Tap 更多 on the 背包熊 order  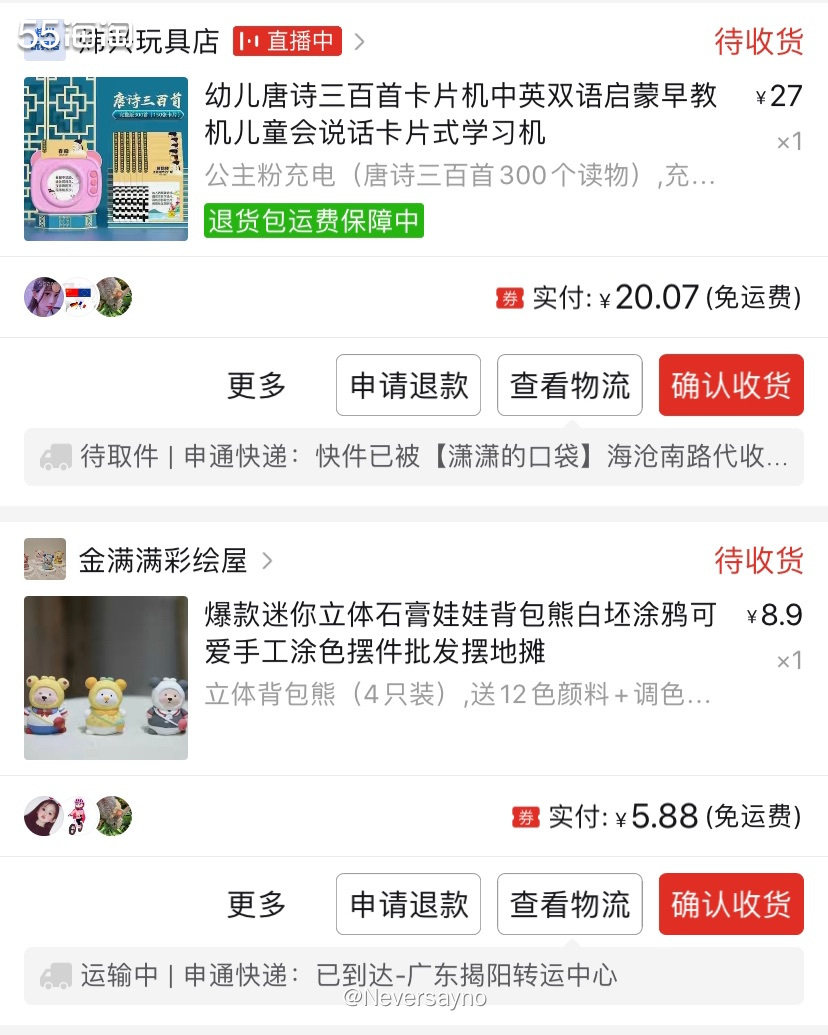click(x=257, y=904)
